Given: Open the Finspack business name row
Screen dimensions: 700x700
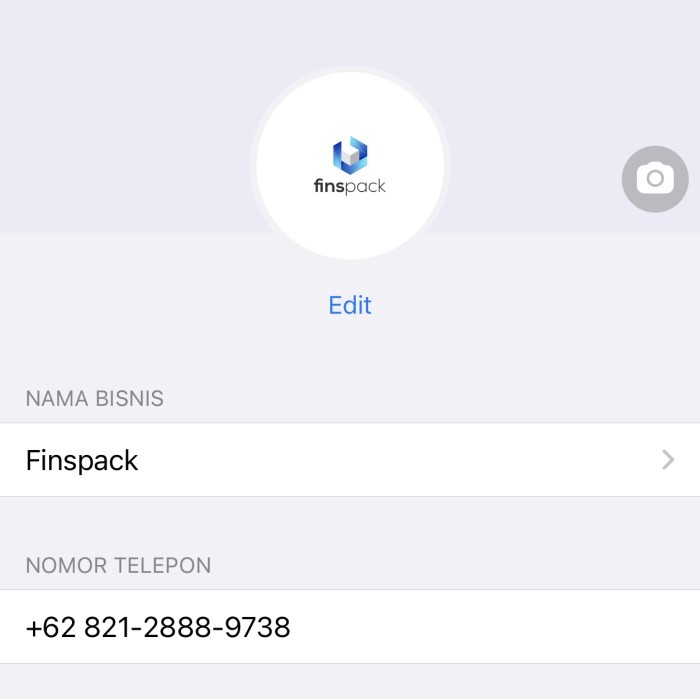Looking at the screenshot, I should click(x=350, y=460).
